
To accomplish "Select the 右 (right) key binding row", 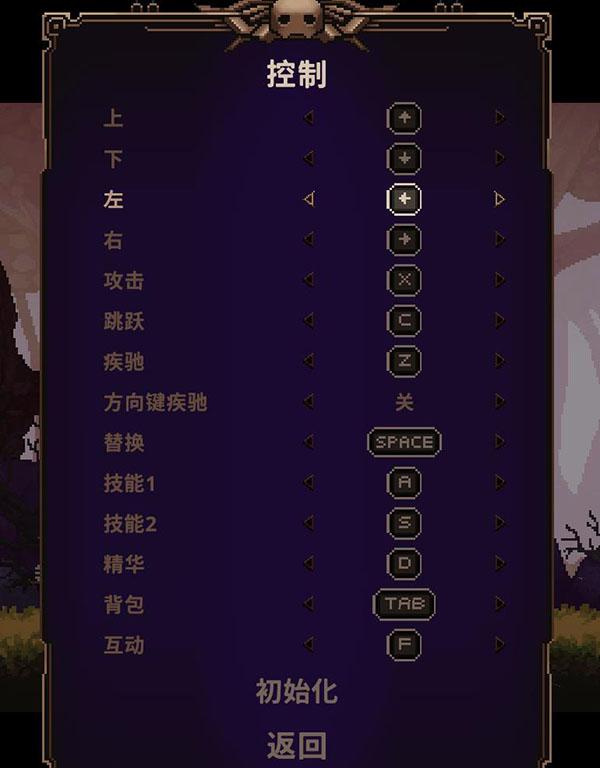I will point(113,240).
